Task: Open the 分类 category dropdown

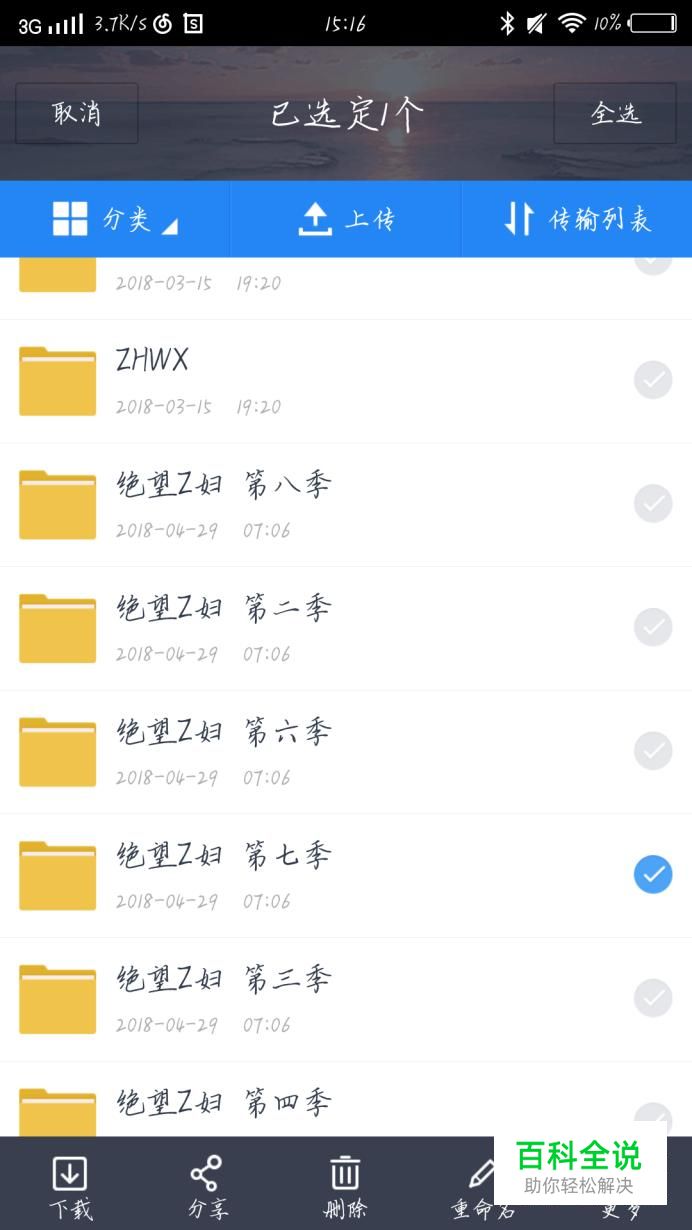Action: 115,219
